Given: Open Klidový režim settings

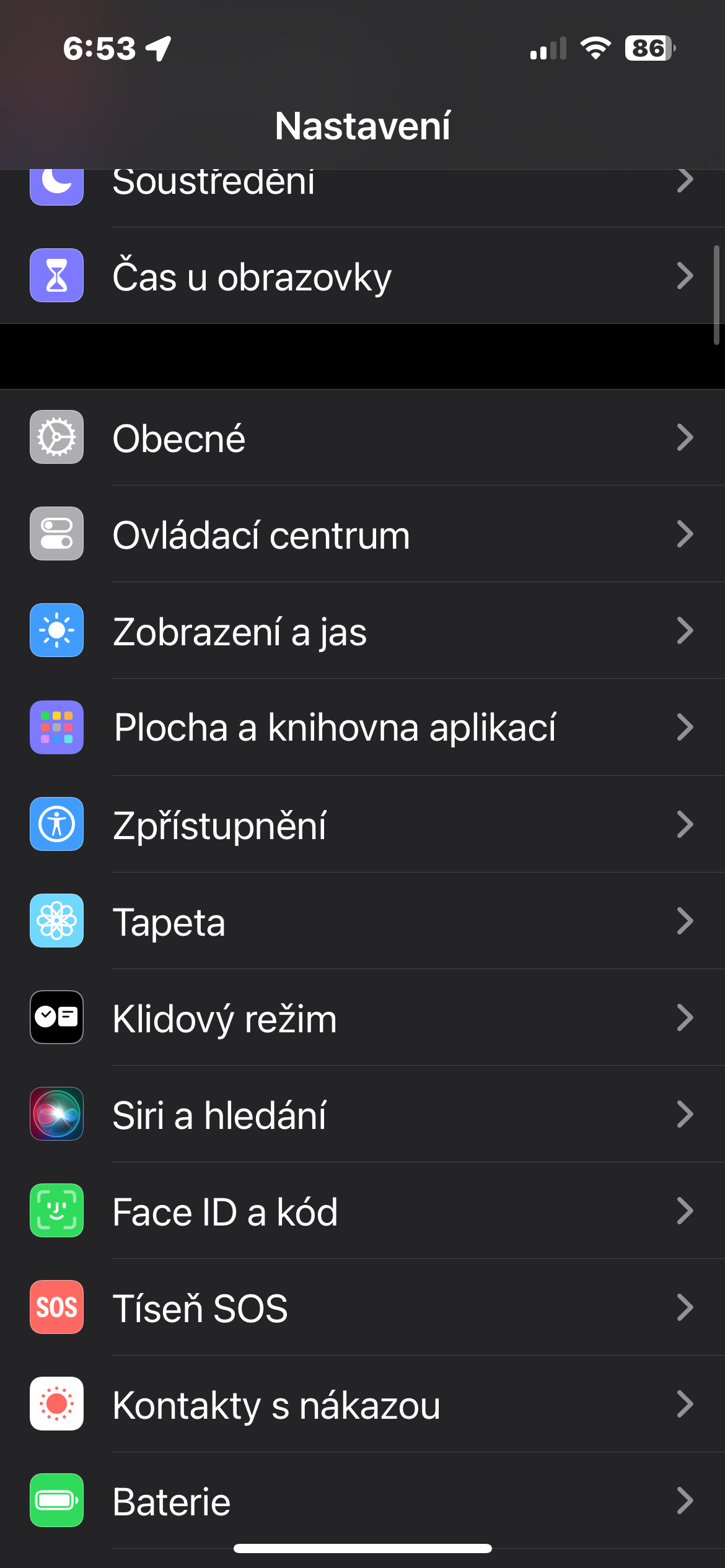Looking at the screenshot, I should coord(362,1017).
